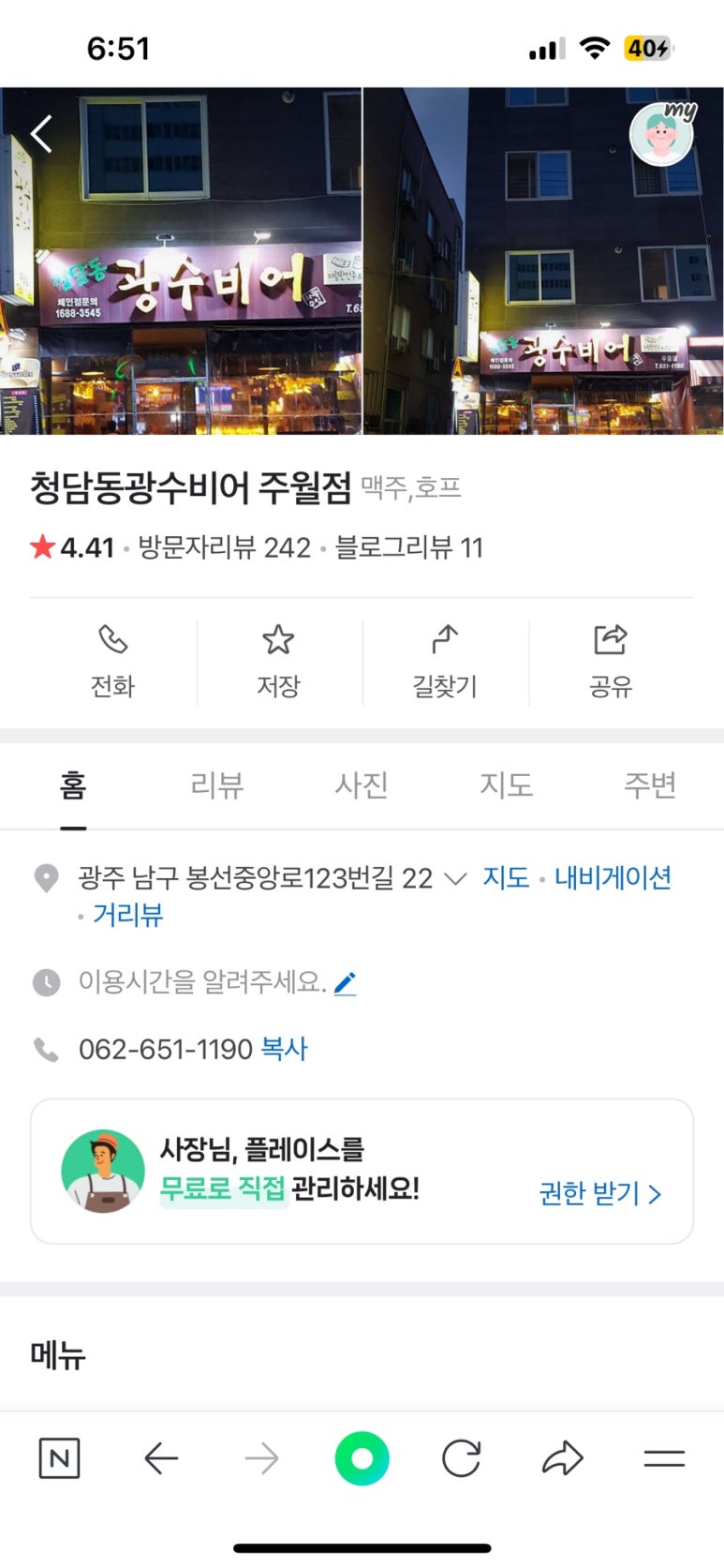Screen dimensions: 724x1568
Task: Switch to the 사진 tab
Action: coord(362,784)
